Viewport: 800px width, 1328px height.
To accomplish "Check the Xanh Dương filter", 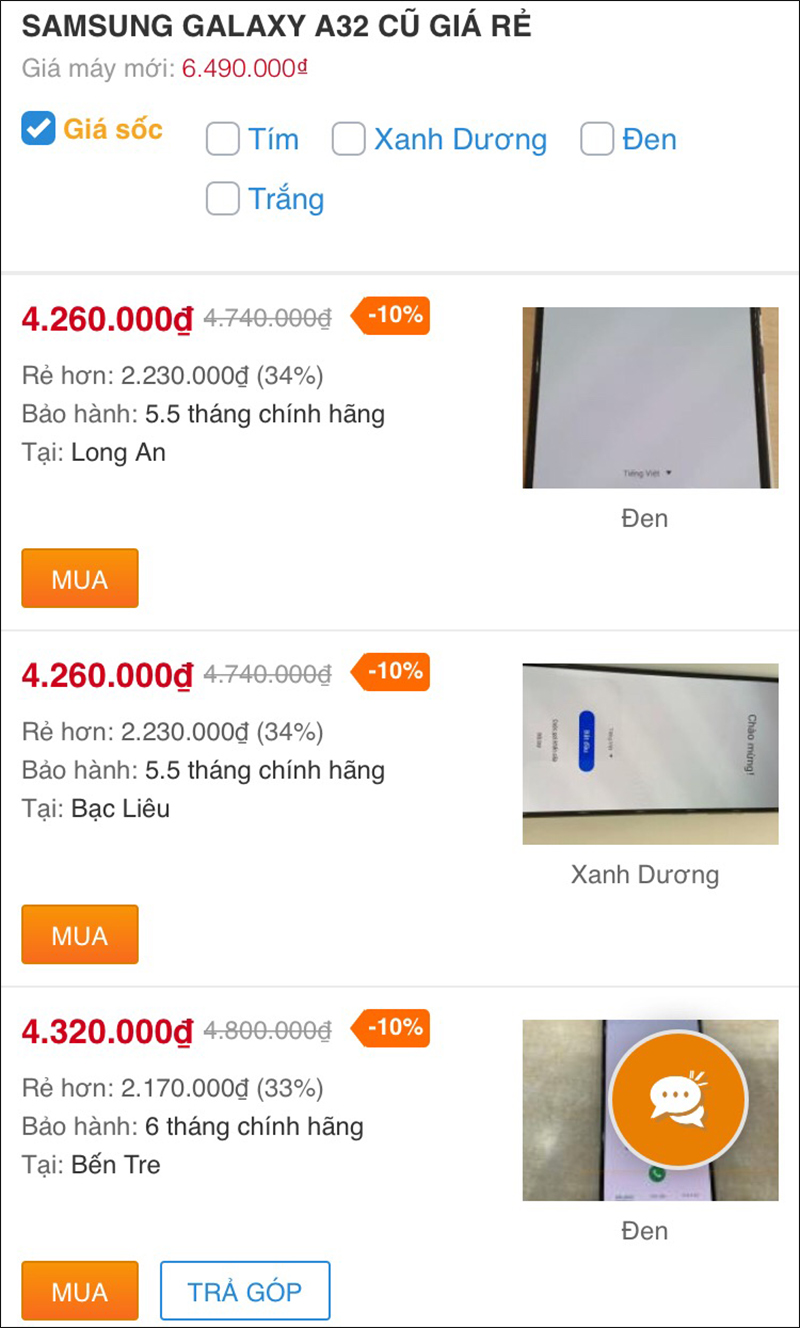I will [x=348, y=140].
